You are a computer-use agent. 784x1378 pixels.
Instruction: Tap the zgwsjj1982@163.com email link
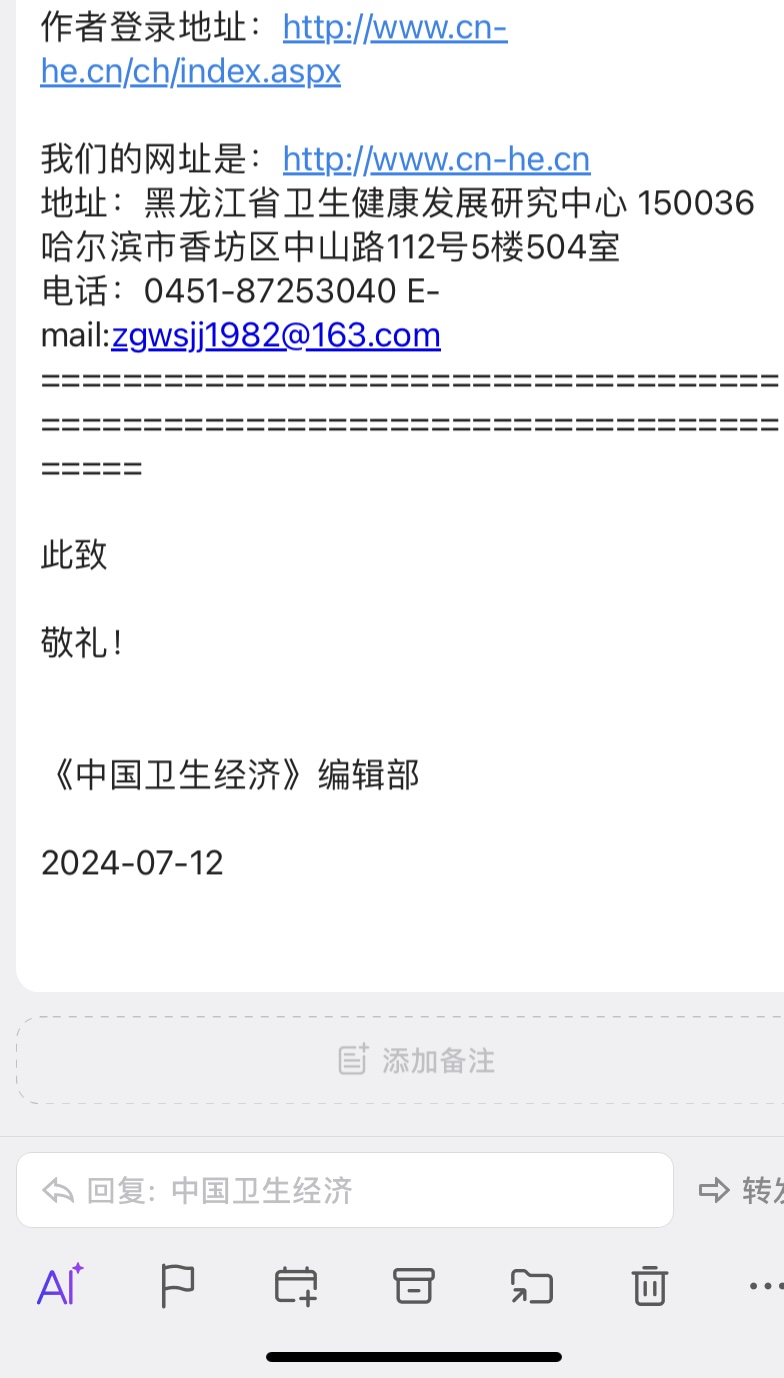point(276,335)
